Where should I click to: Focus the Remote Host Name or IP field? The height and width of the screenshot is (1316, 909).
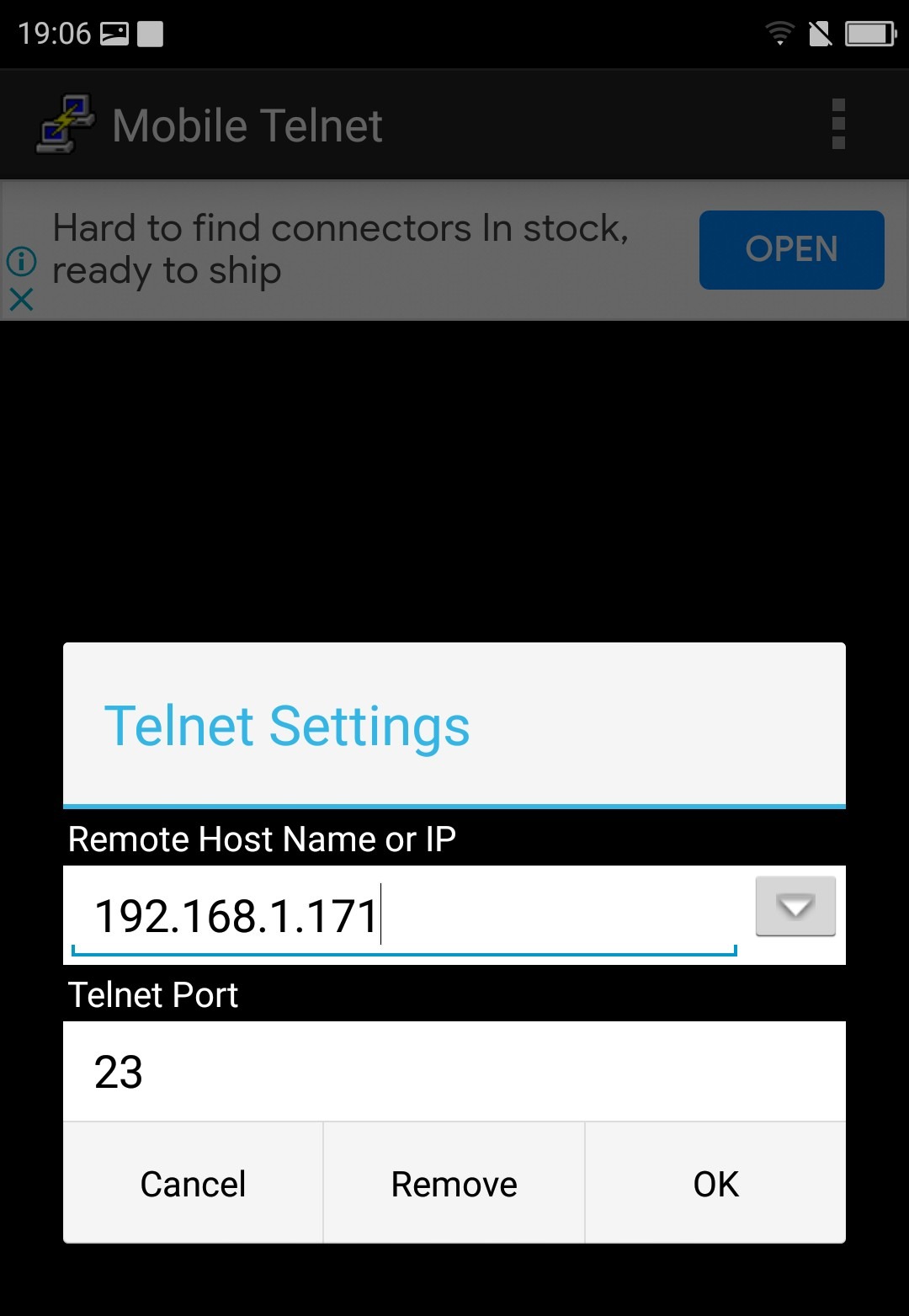404,916
